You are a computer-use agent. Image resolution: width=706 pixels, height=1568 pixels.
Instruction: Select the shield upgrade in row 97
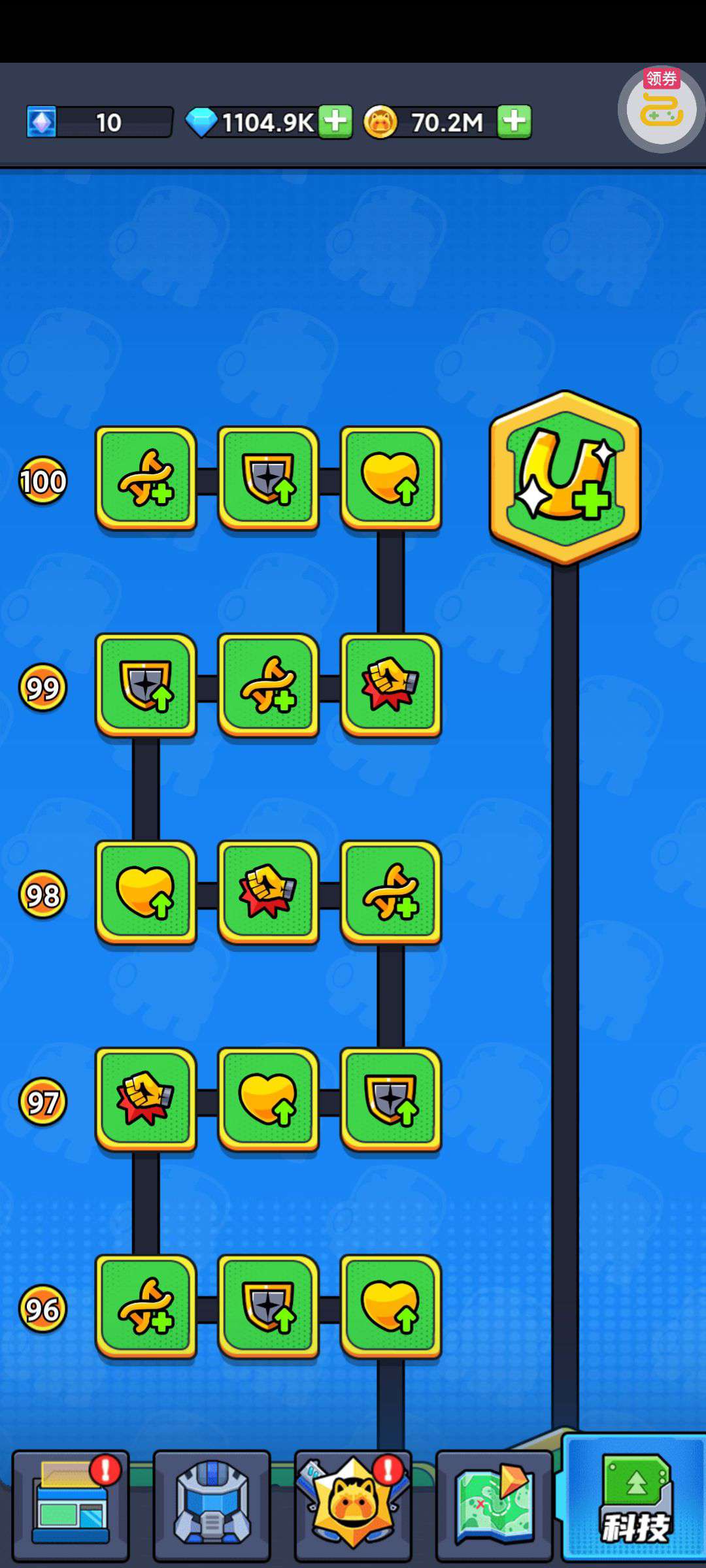[391, 1100]
